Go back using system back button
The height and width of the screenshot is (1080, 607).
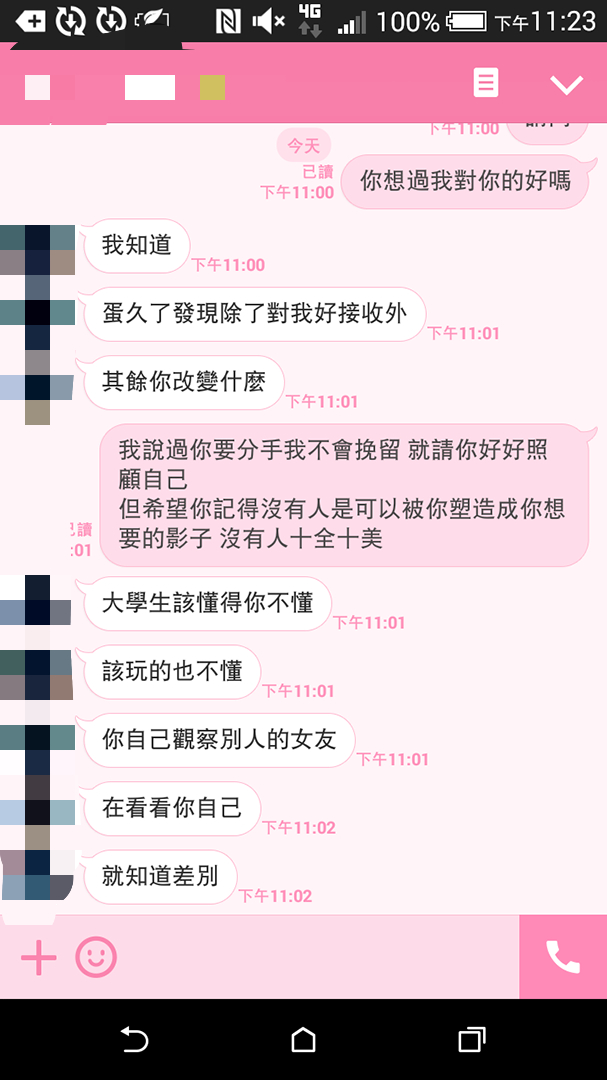tap(134, 1040)
